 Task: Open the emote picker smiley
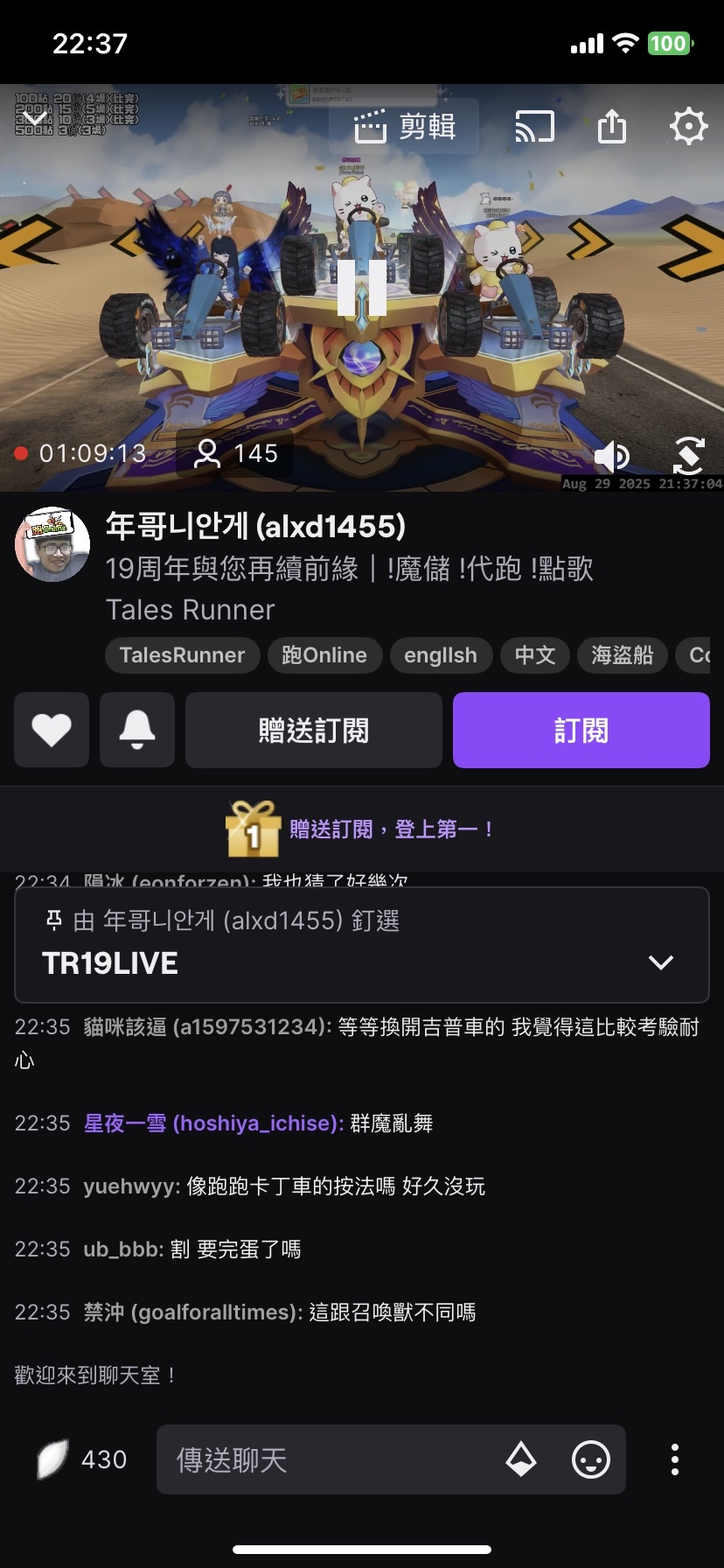[590, 1459]
